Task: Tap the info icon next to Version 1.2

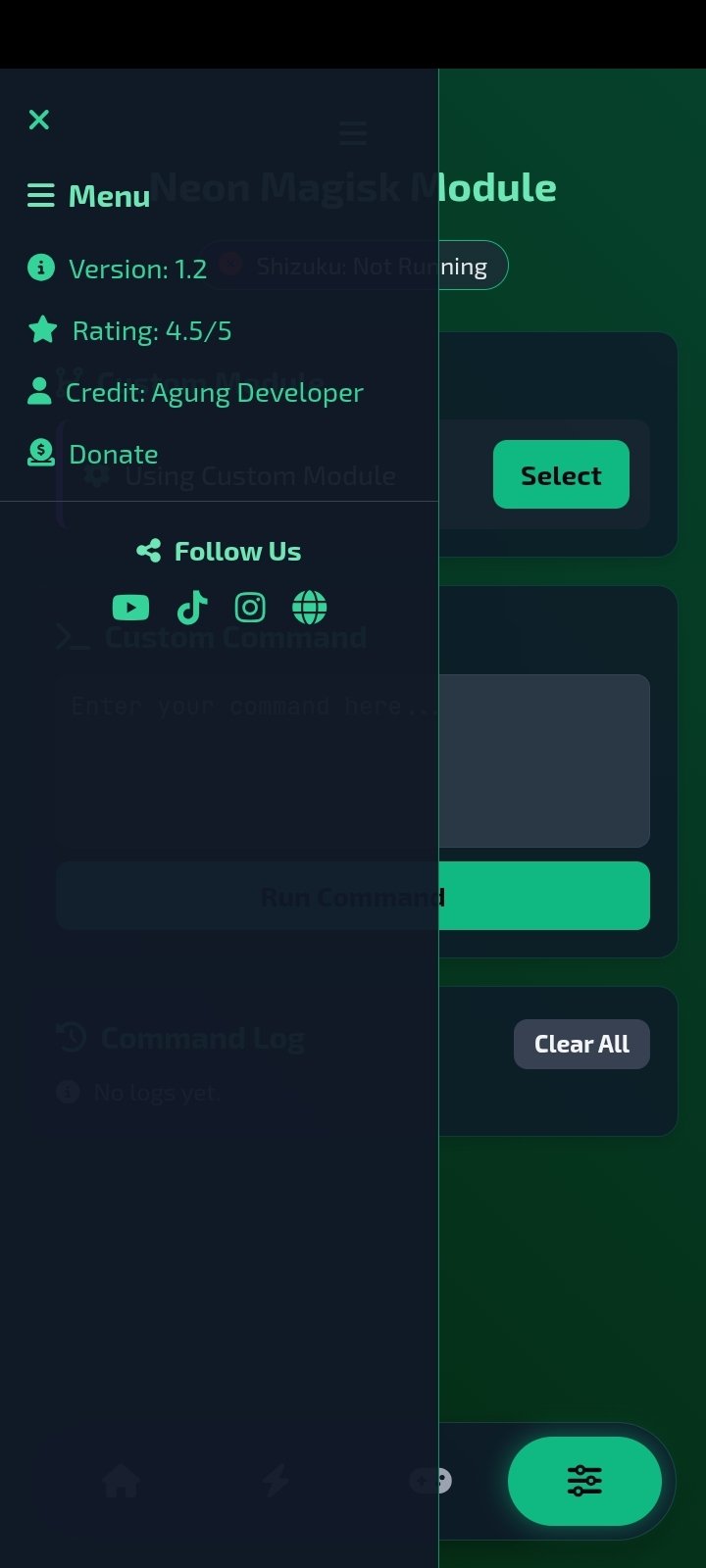Action: 40,268
